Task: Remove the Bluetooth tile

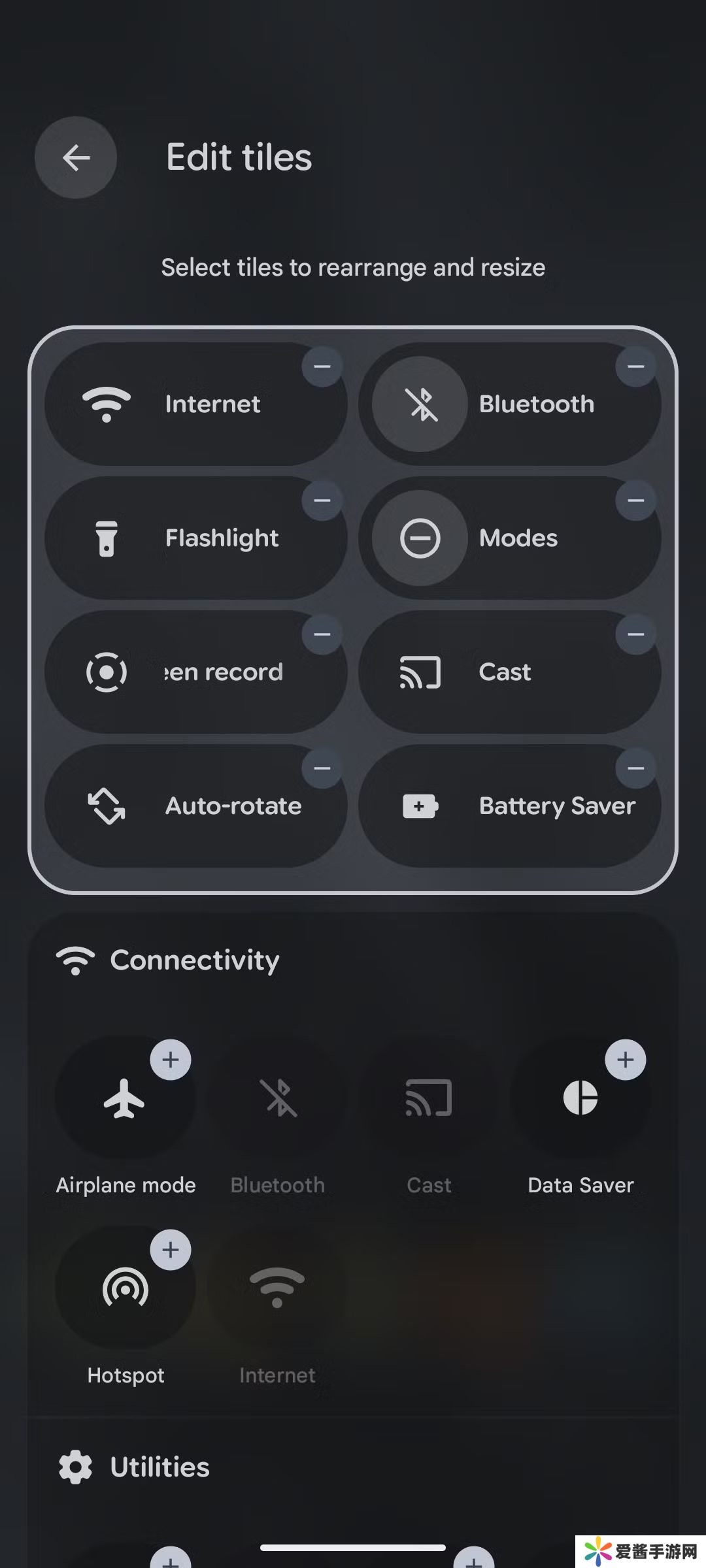Action: (635, 367)
